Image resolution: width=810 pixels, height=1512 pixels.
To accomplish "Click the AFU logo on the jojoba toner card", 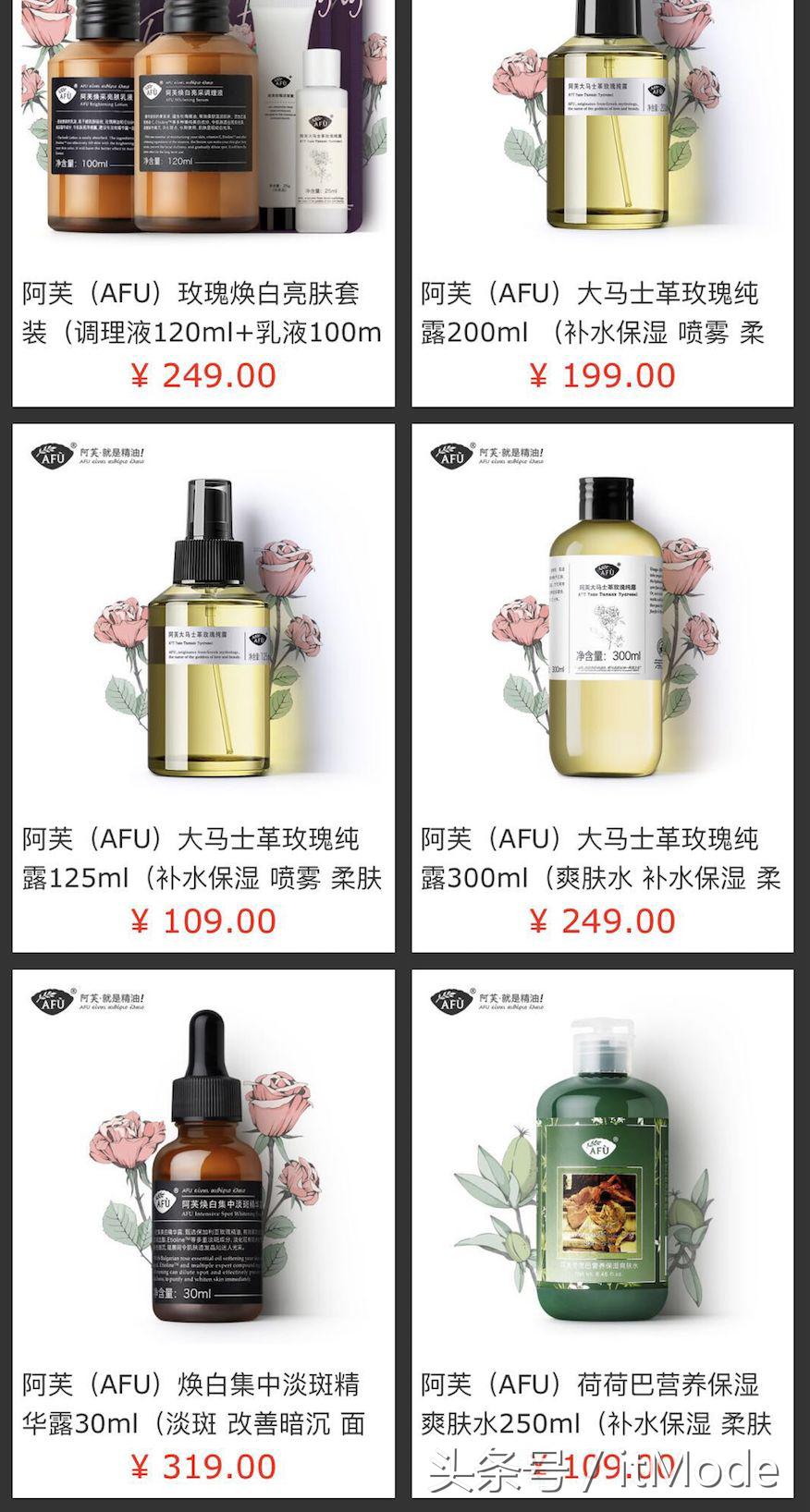I will (x=450, y=1001).
